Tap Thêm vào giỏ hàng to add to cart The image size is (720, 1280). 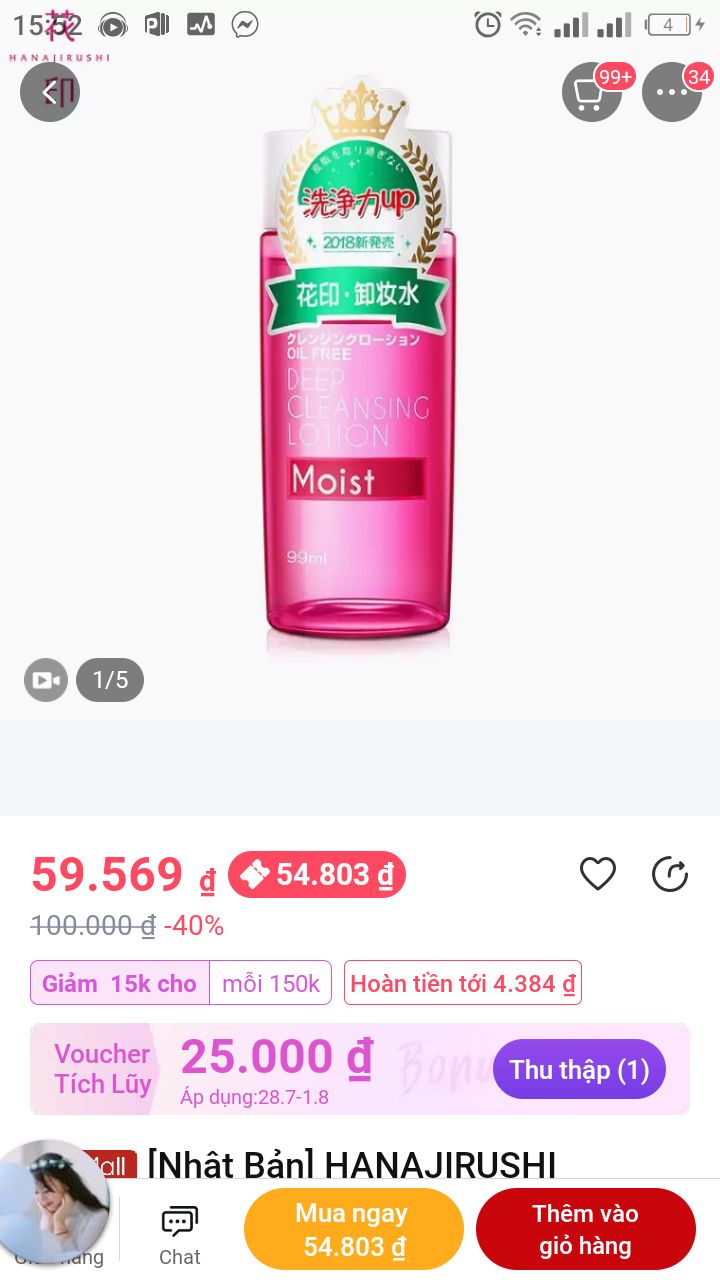585,1230
